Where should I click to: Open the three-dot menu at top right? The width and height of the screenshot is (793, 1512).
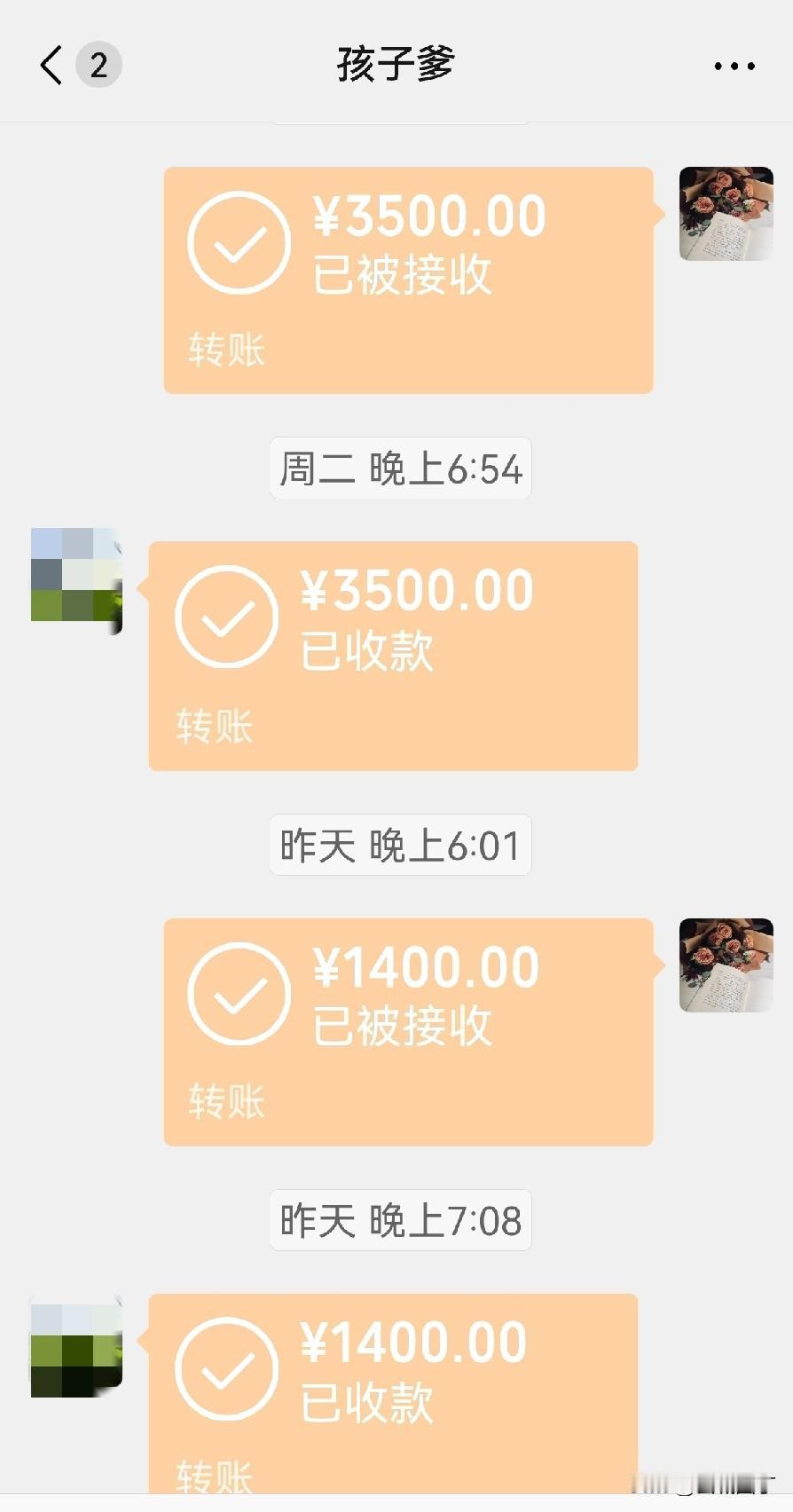(733, 65)
